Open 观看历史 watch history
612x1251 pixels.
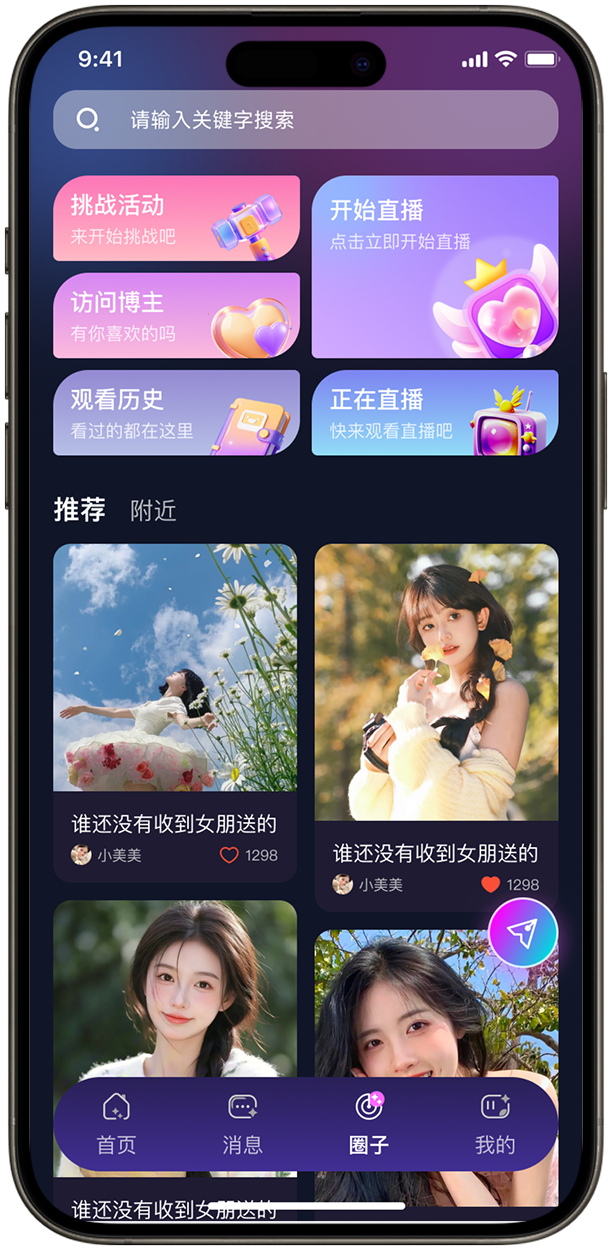[x=176, y=412]
